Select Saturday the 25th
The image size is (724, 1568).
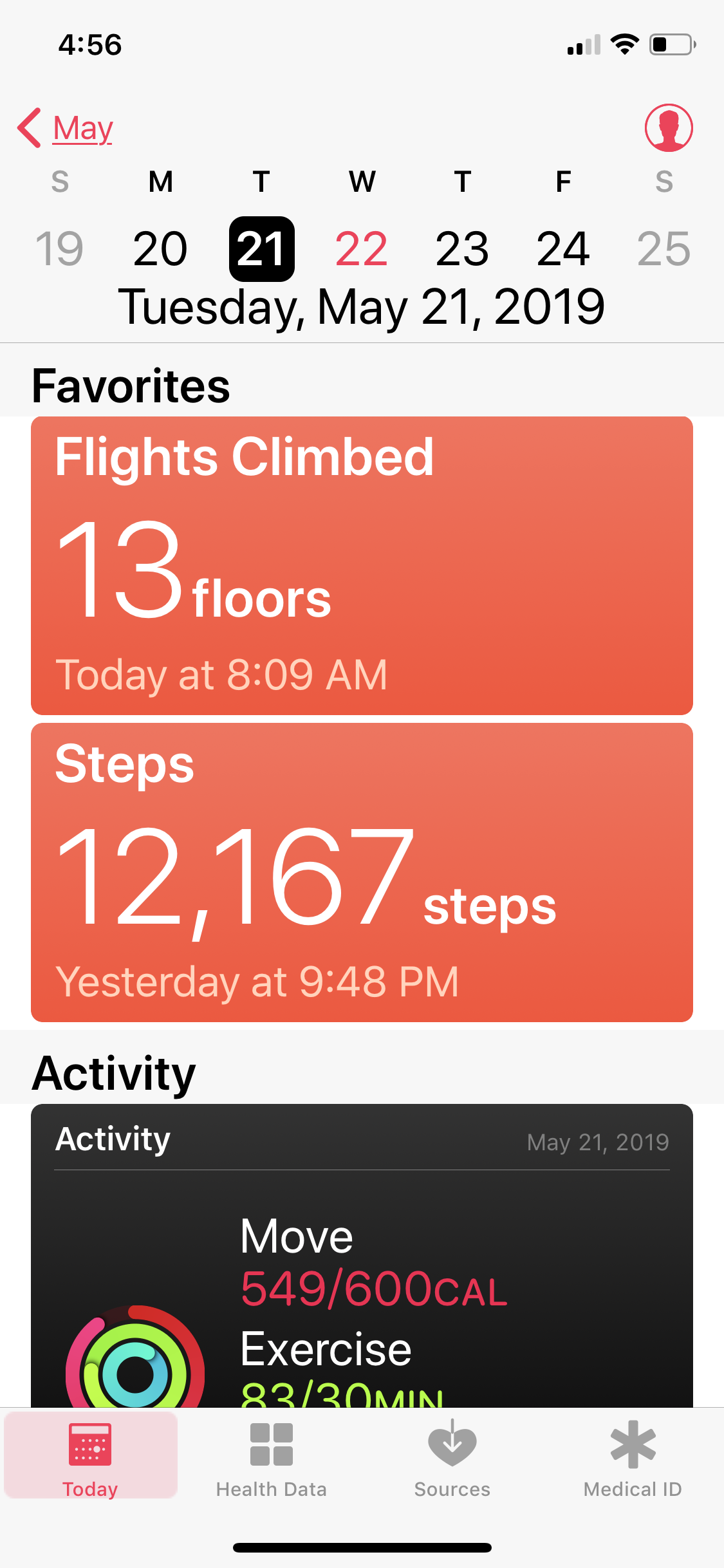[x=664, y=249]
